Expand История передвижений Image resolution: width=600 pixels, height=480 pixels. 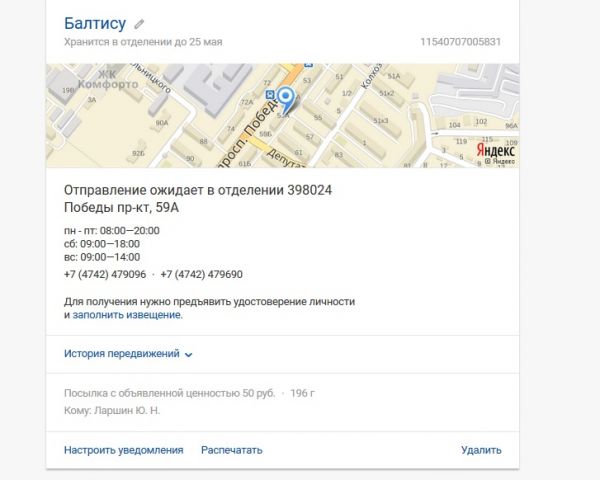[x=128, y=354]
